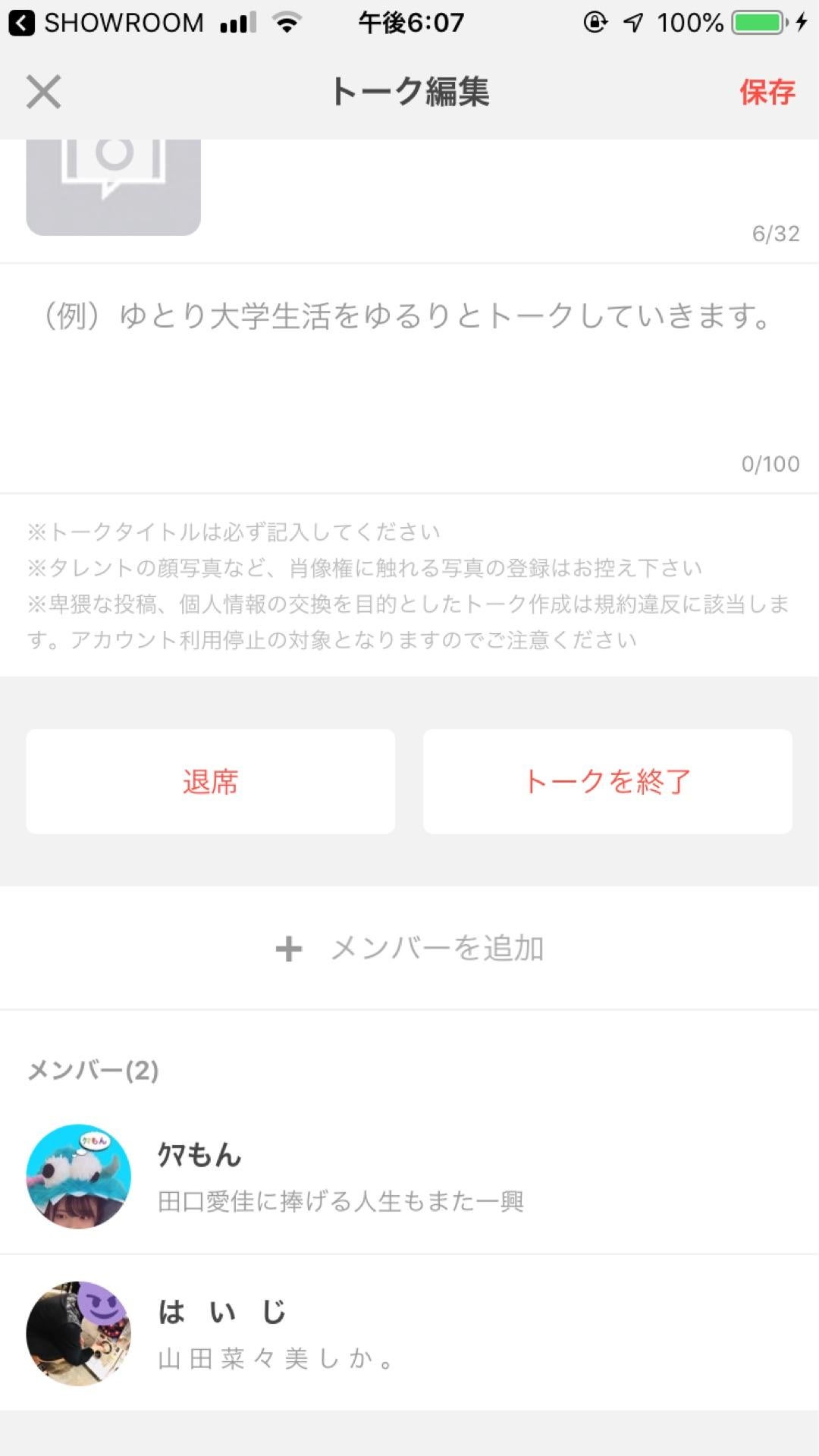This screenshot has width=819, height=1456.
Task: Open はいじ's profile avatar
Action: [78, 1334]
